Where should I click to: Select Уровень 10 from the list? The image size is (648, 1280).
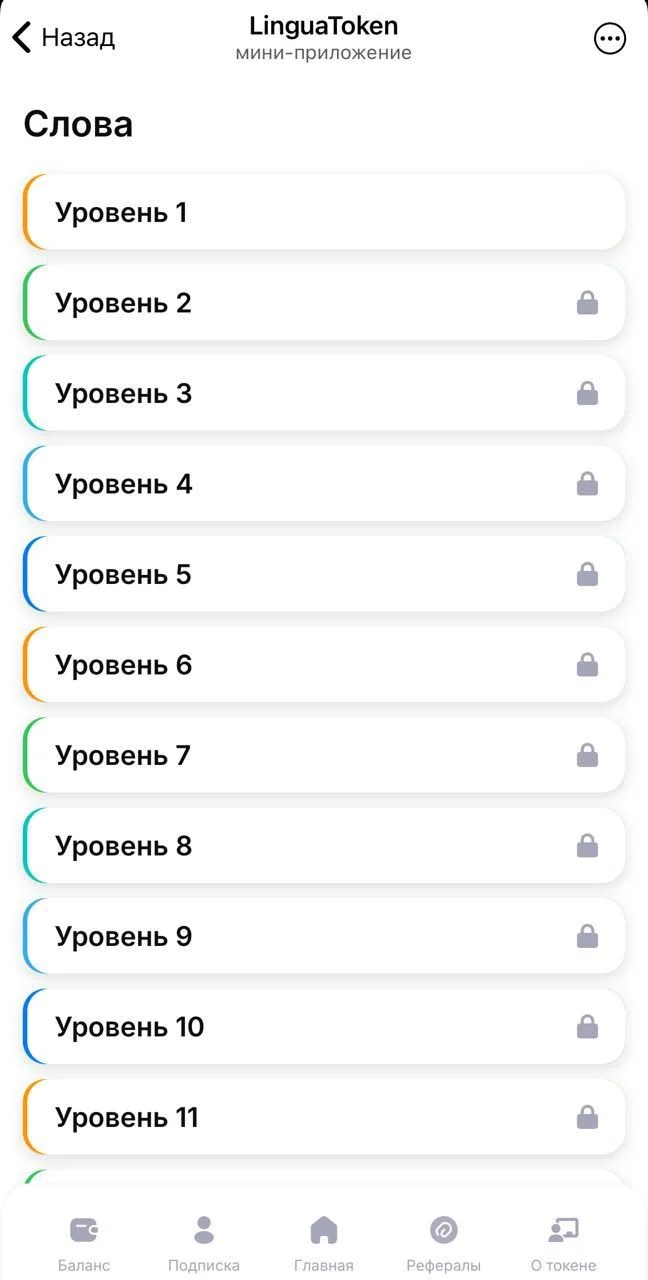(324, 1026)
